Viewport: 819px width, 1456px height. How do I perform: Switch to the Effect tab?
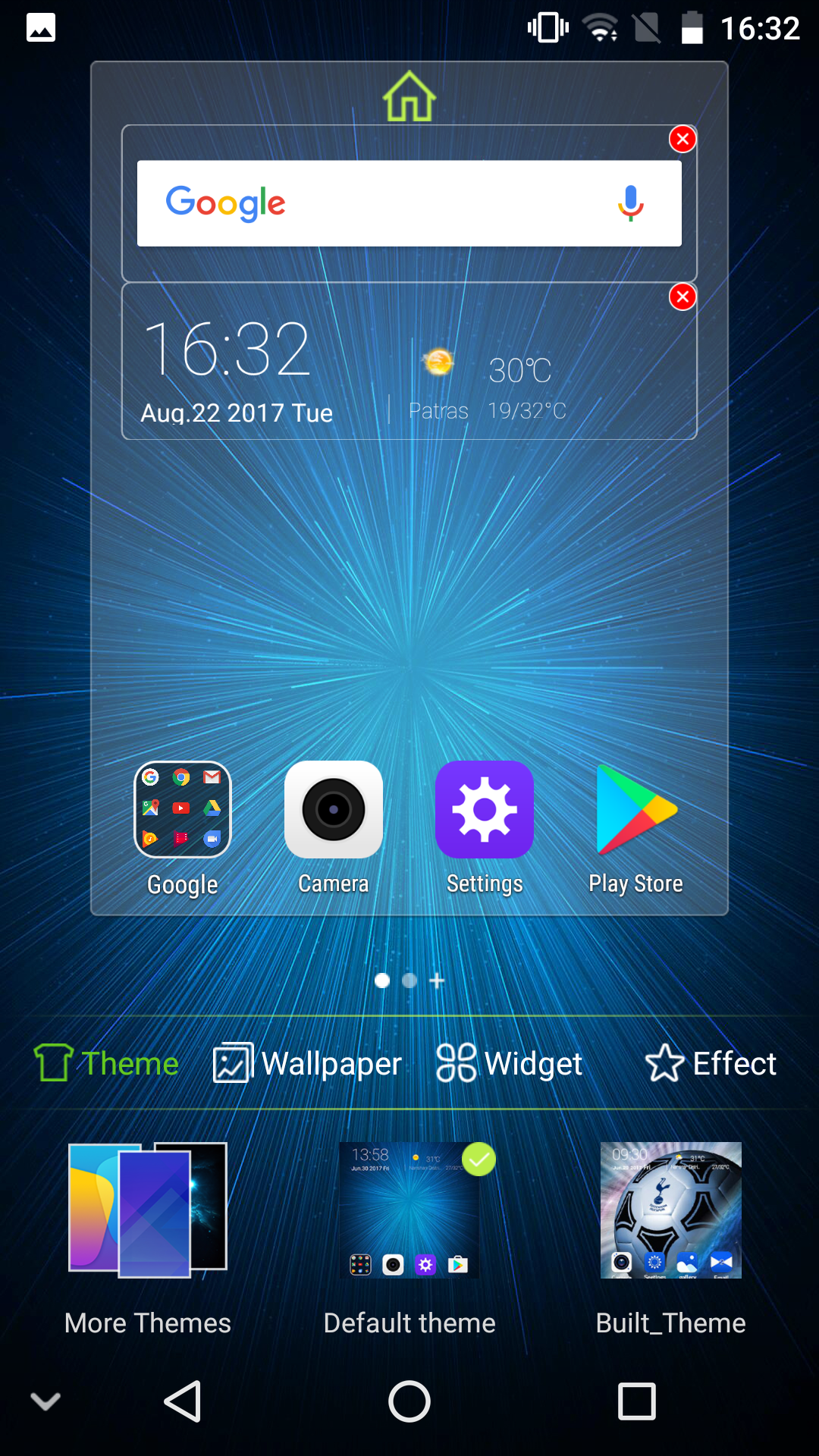711,1063
